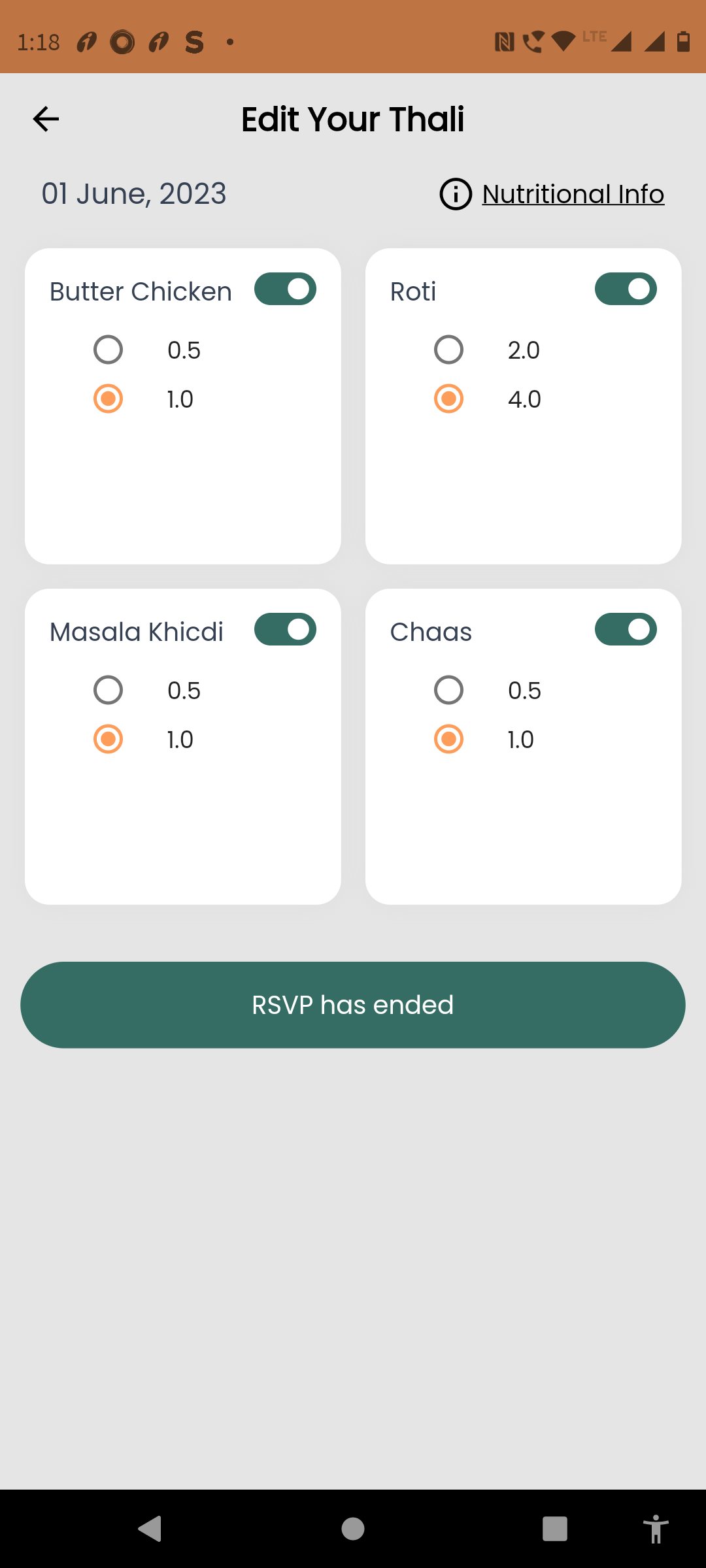
Task: Select 0.5 portion for Butter Chicken
Action: (108, 350)
